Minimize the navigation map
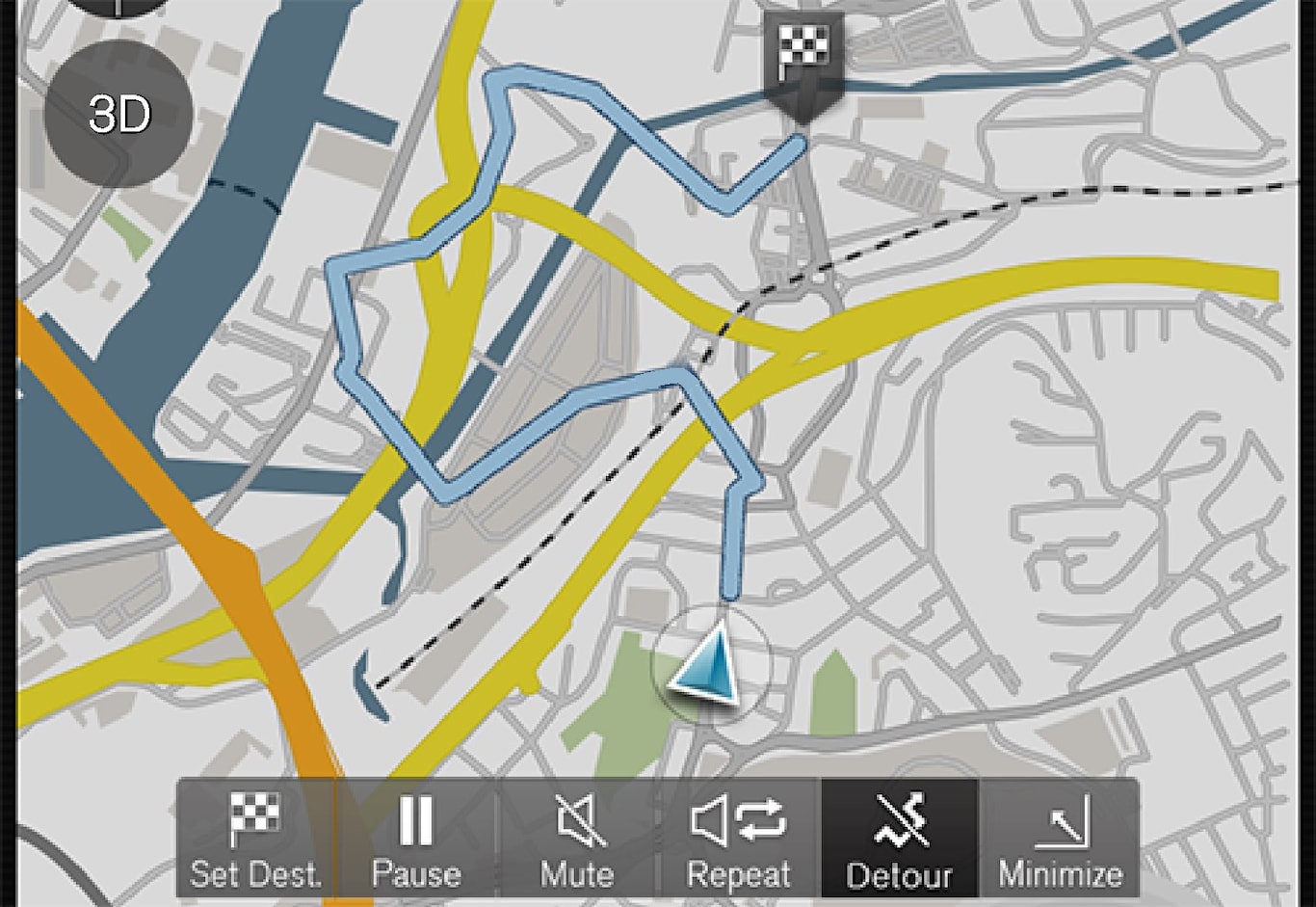The height and width of the screenshot is (907, 1316). (1060, 839)
